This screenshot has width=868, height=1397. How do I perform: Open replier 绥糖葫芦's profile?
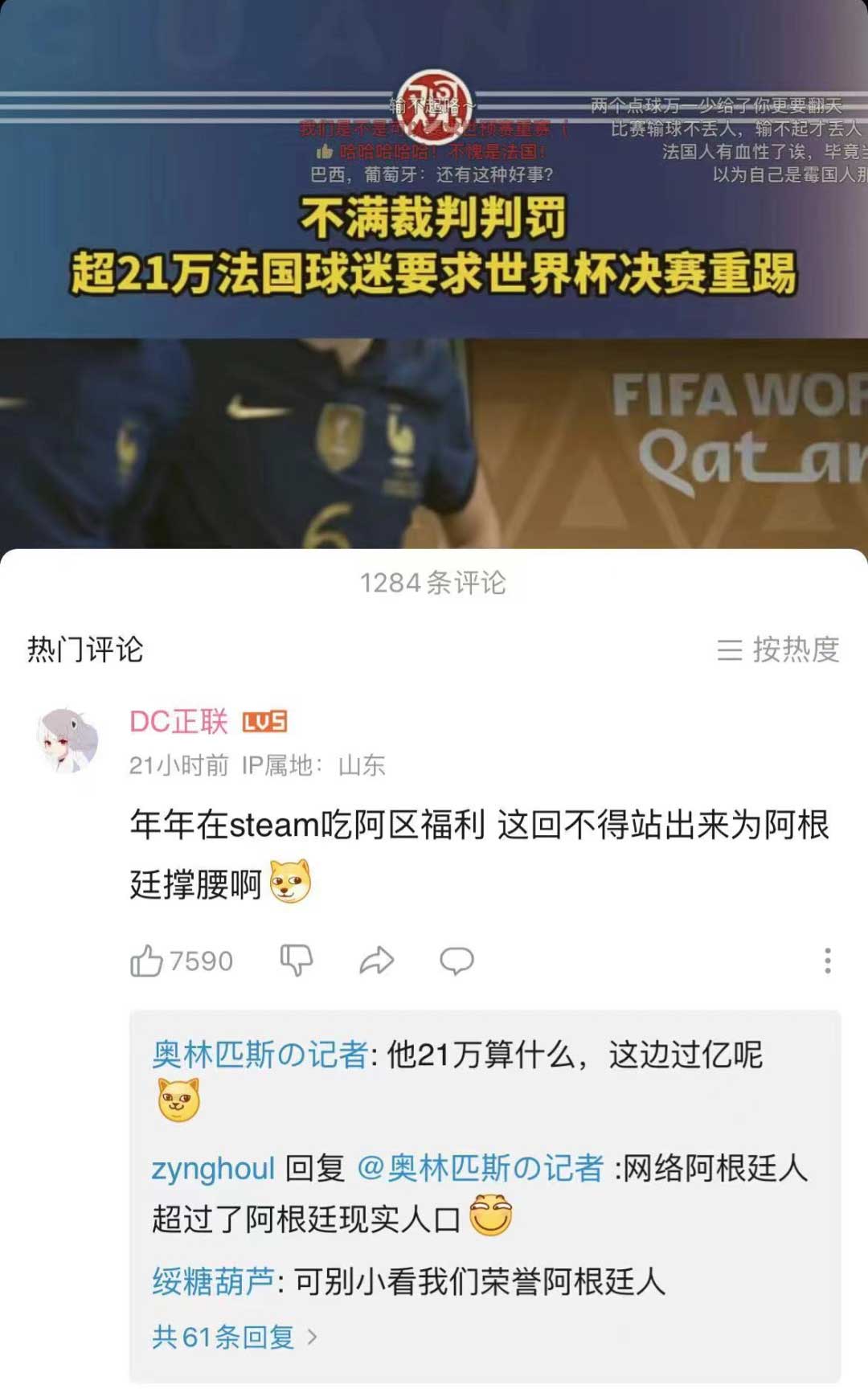click(213, 1281)
